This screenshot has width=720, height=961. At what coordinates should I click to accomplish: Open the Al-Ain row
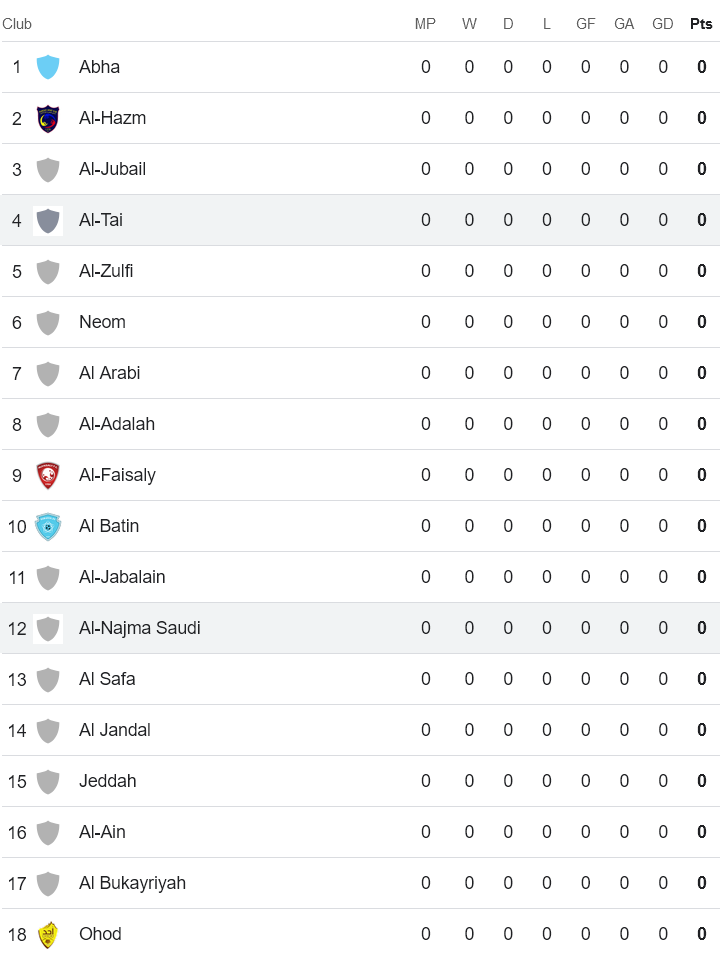(102, 832)
